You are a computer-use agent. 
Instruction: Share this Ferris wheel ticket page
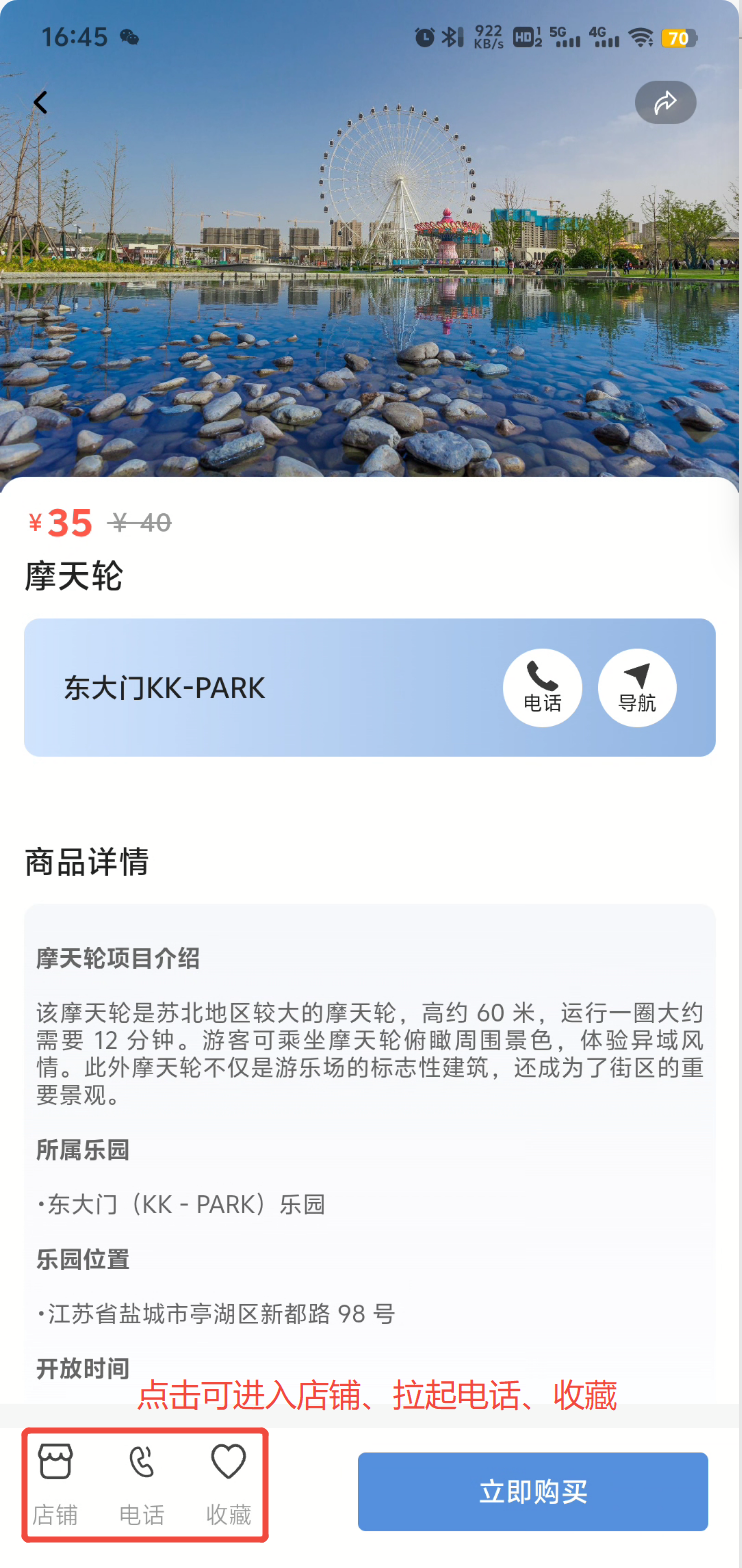tap(665, 102)
